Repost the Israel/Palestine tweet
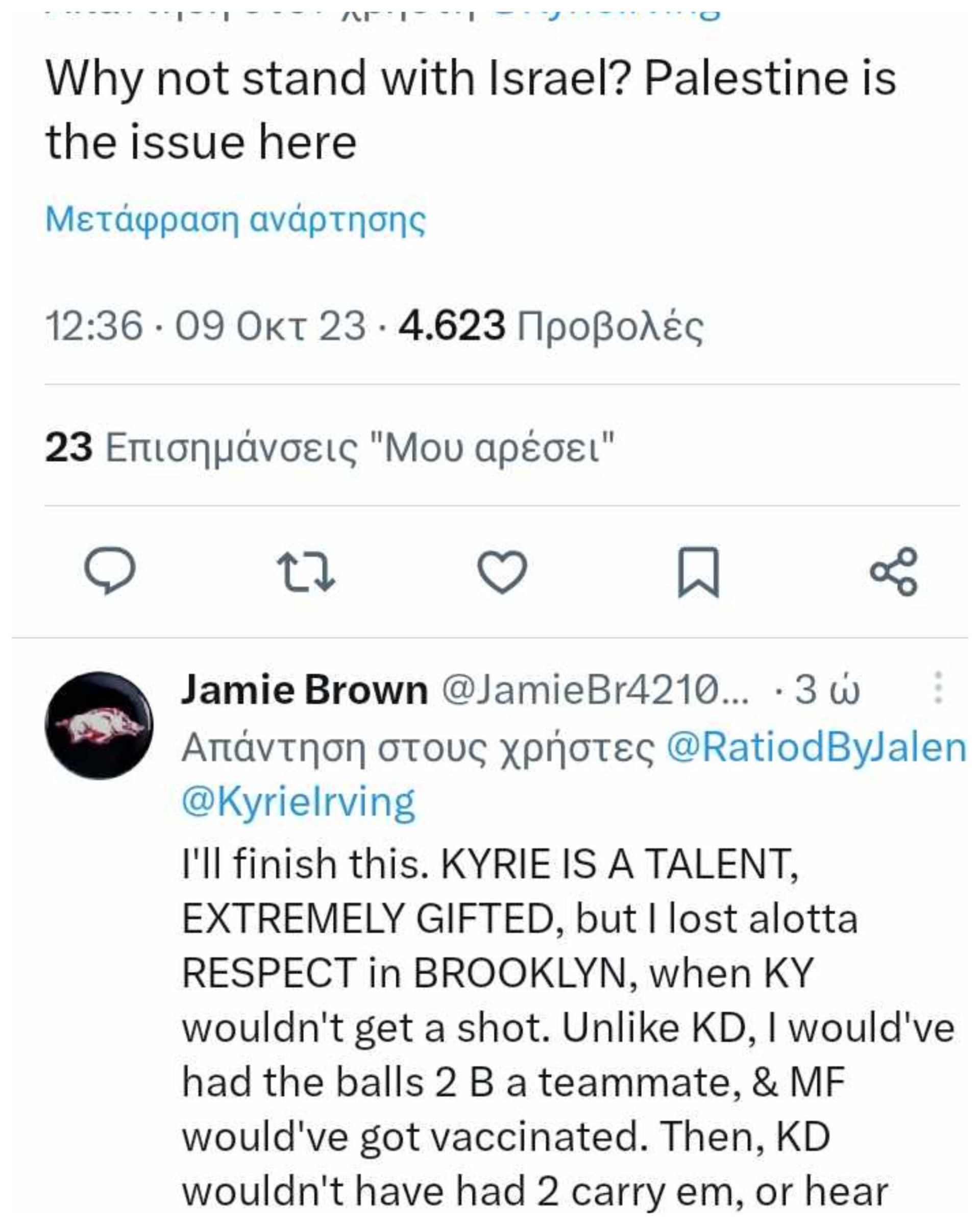This screenshot has width=980, height=1225. coord(306,572)
